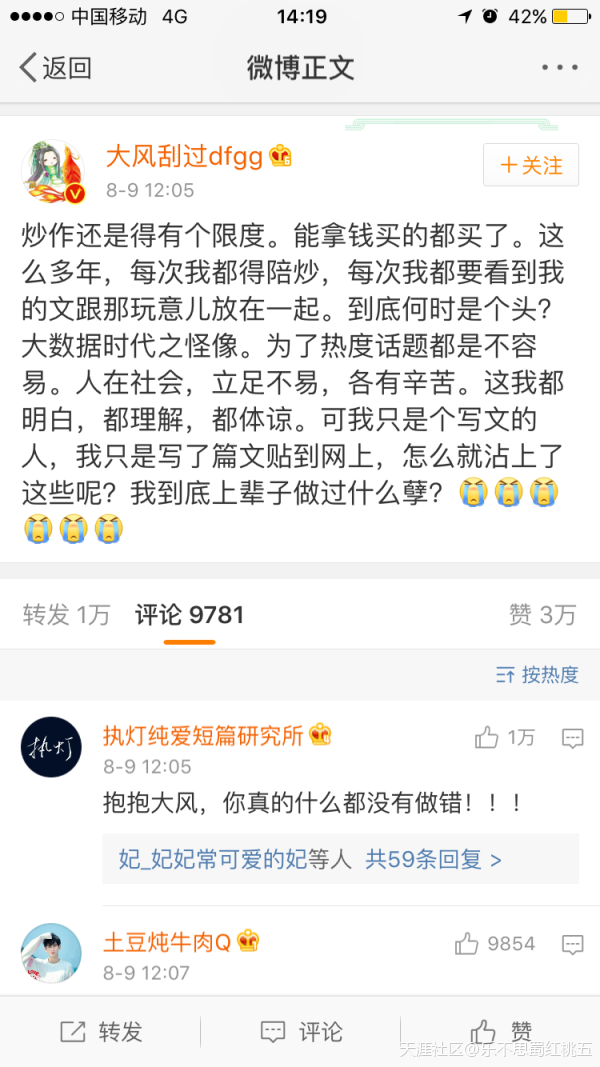
Task: Follow 大风刮过dfgg with 关注 button
Action: [x=531, y=165]
